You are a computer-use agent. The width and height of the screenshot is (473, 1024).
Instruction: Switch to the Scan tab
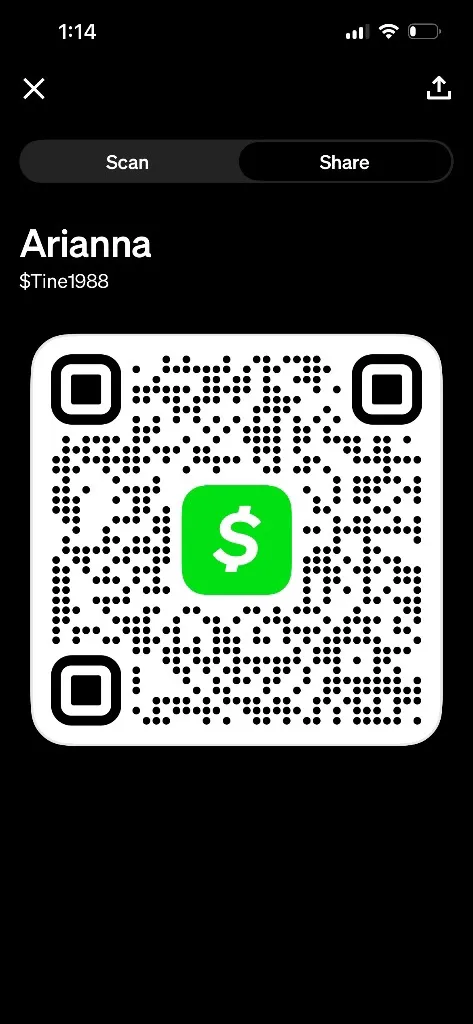pos(127,162)
